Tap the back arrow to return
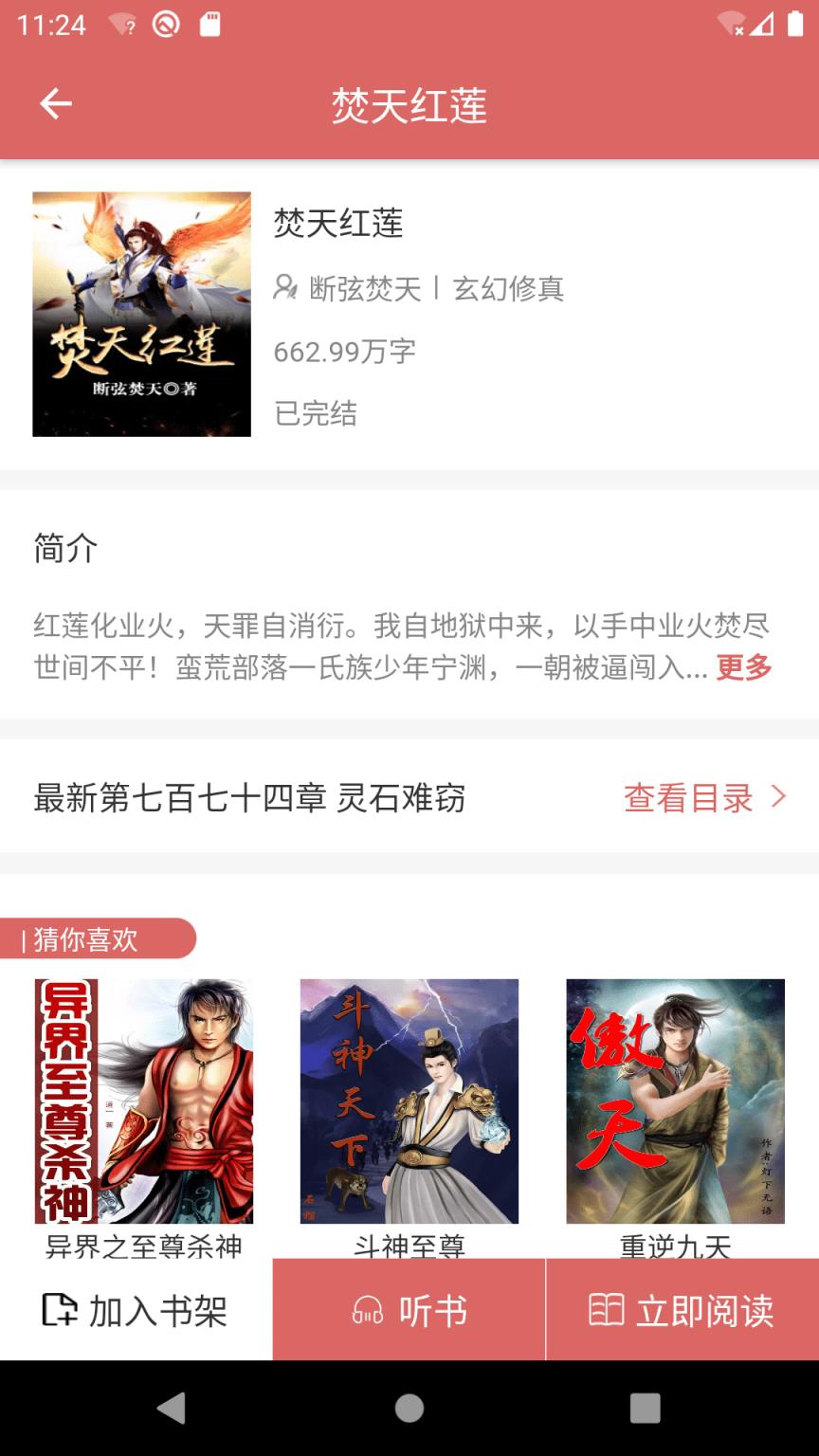819x1456 pixels. pyautogui.click(x=54, y=102)
